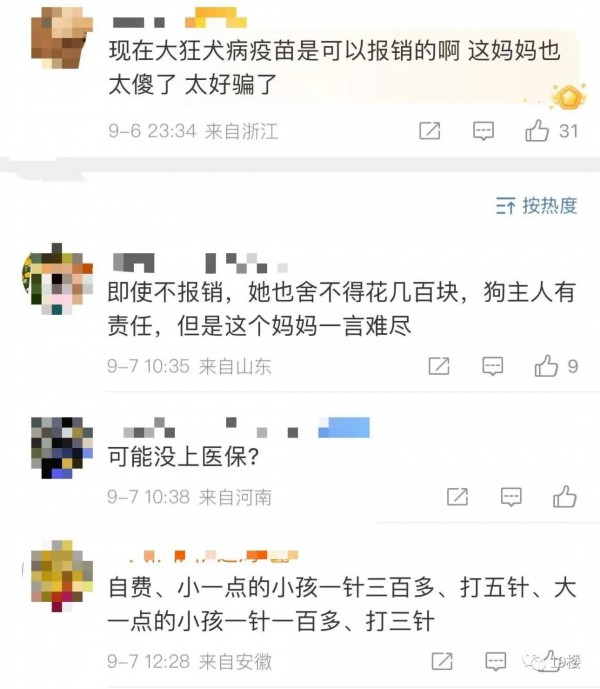
Task: Like the comment from 浙江 with 31 likes
Action: coord(538,131)
